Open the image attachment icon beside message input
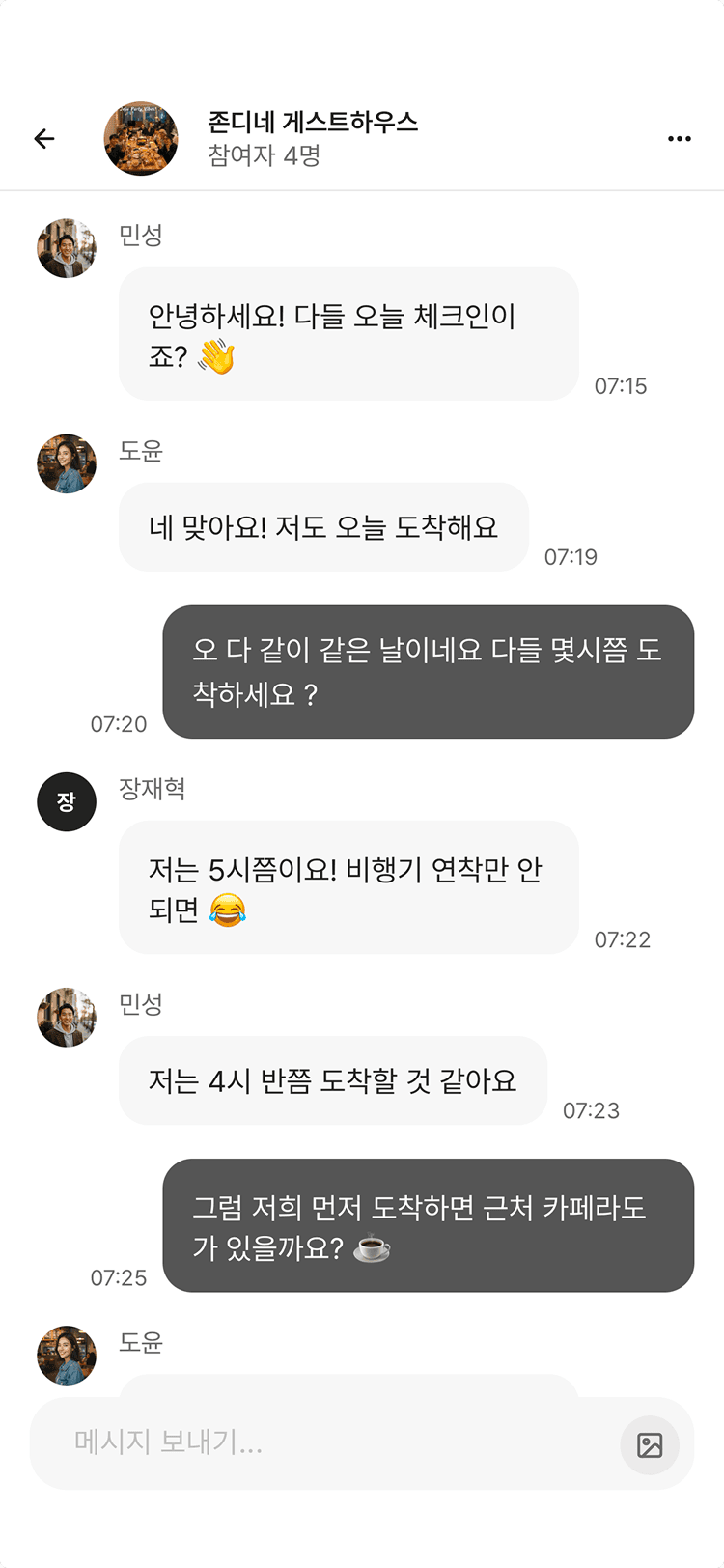This screenshot has height=1568, width=724. click(x=650, y=1445)
